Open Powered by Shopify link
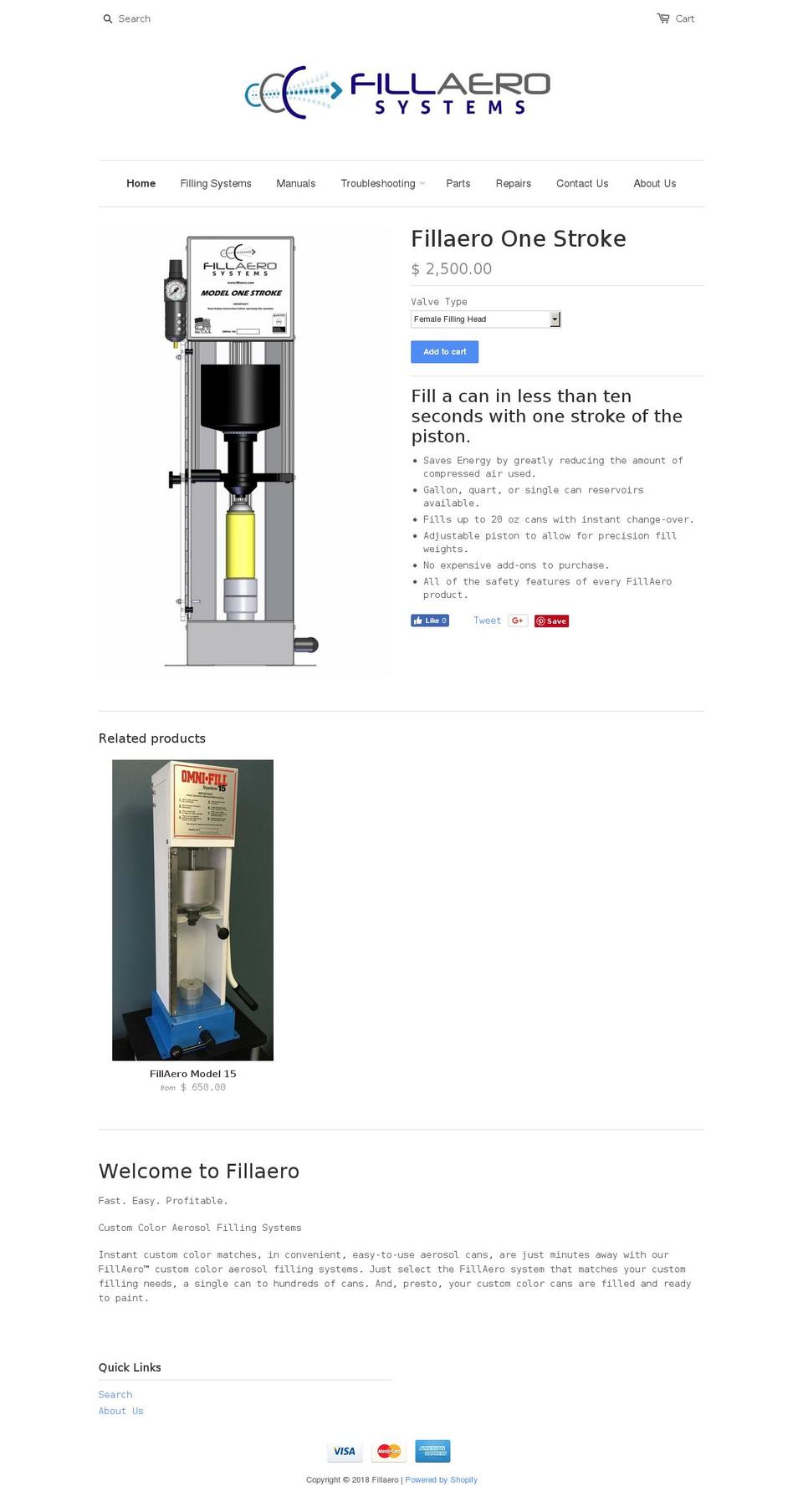 pos(441,1479)
